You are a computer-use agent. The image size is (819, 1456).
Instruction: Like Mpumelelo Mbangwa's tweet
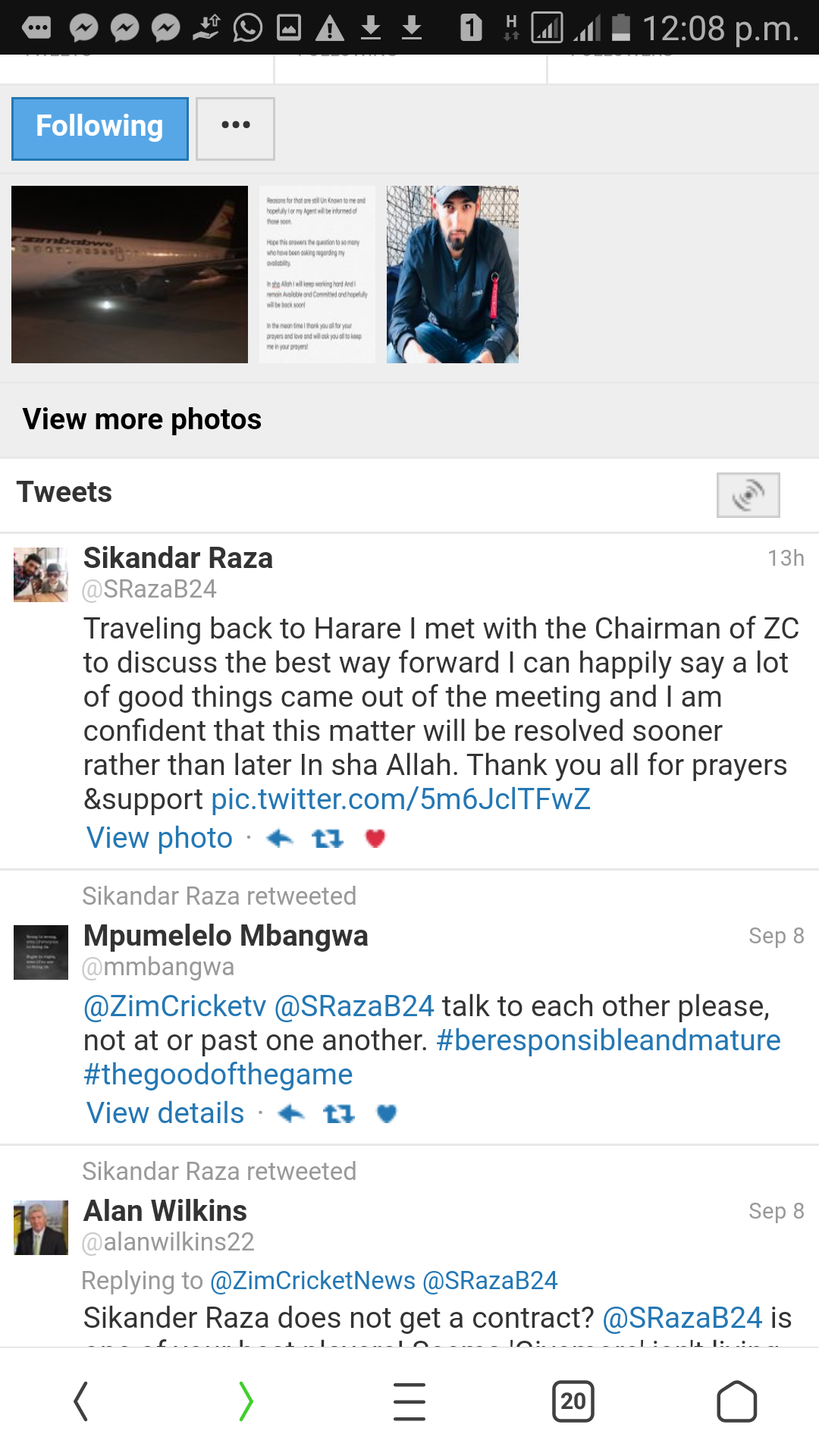[x=387, y=1113]
